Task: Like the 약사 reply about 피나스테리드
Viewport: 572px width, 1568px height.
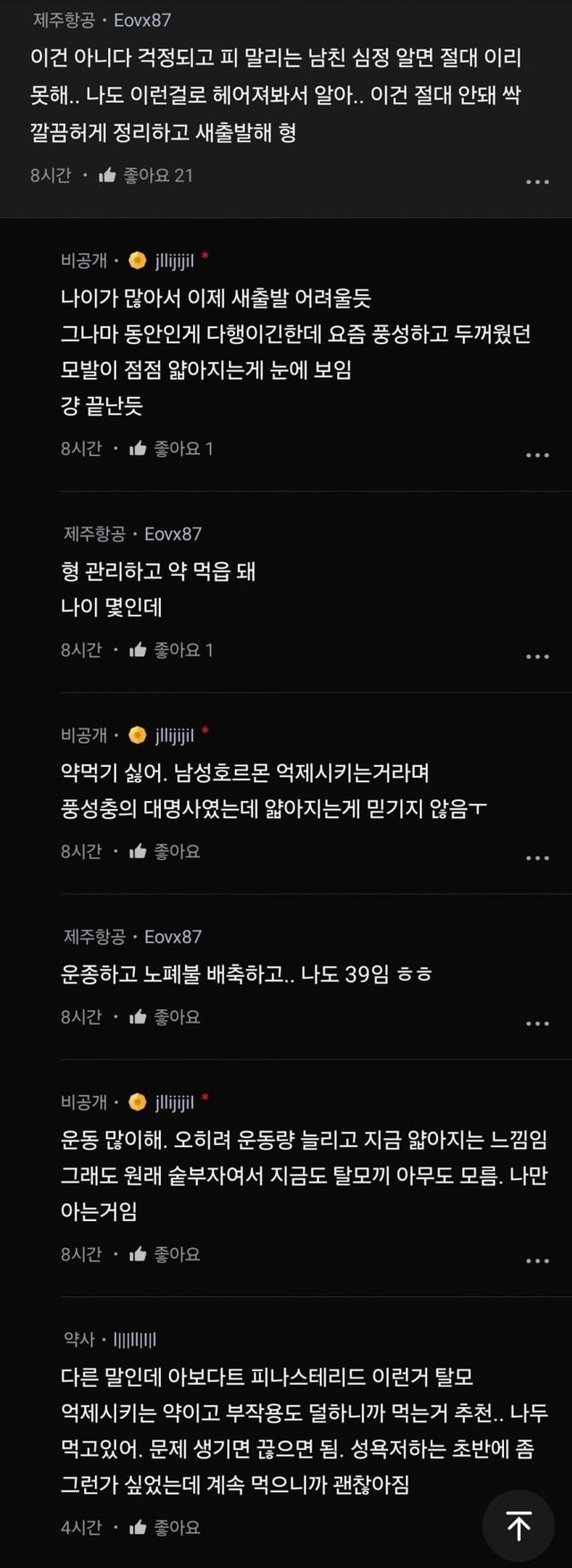Action: pyautogui.click(x=138, y=1528)
